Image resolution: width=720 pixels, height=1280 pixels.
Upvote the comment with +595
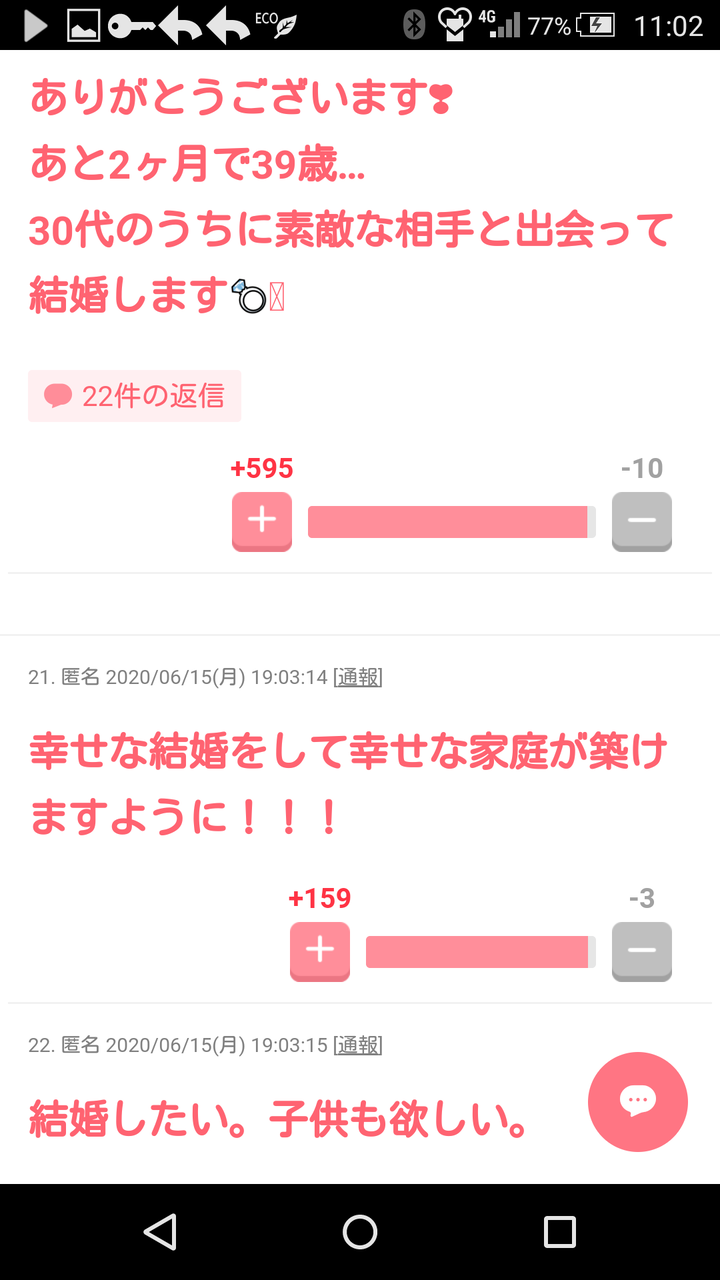click(262, 520)
